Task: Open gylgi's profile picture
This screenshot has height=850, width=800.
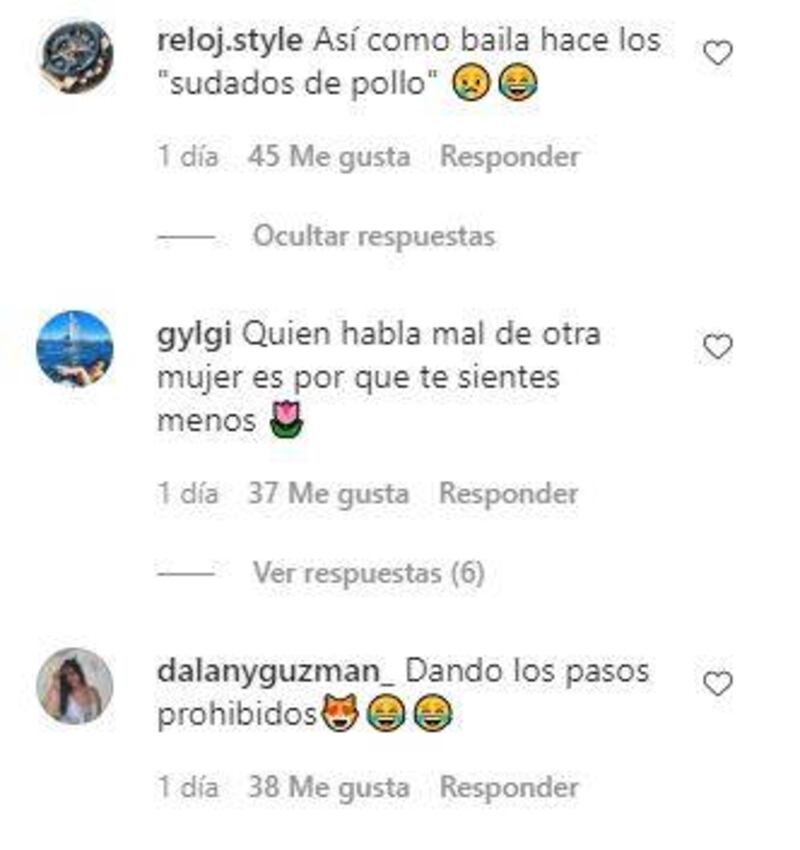Action: click(75, 348)
